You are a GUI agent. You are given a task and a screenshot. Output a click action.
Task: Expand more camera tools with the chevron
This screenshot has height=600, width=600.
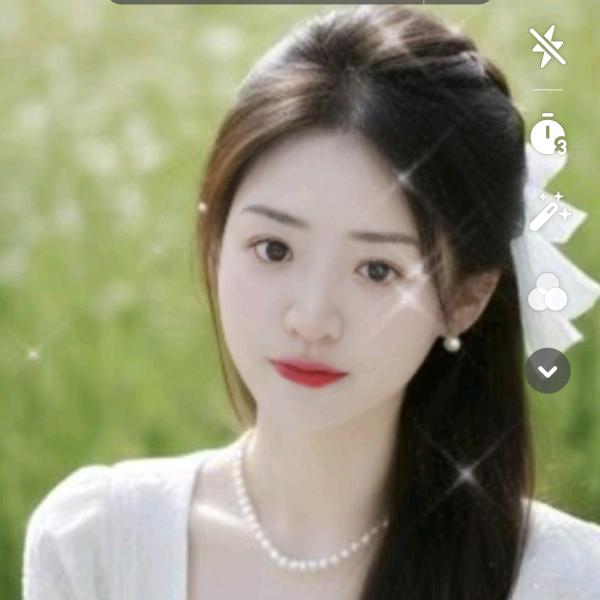547,370
